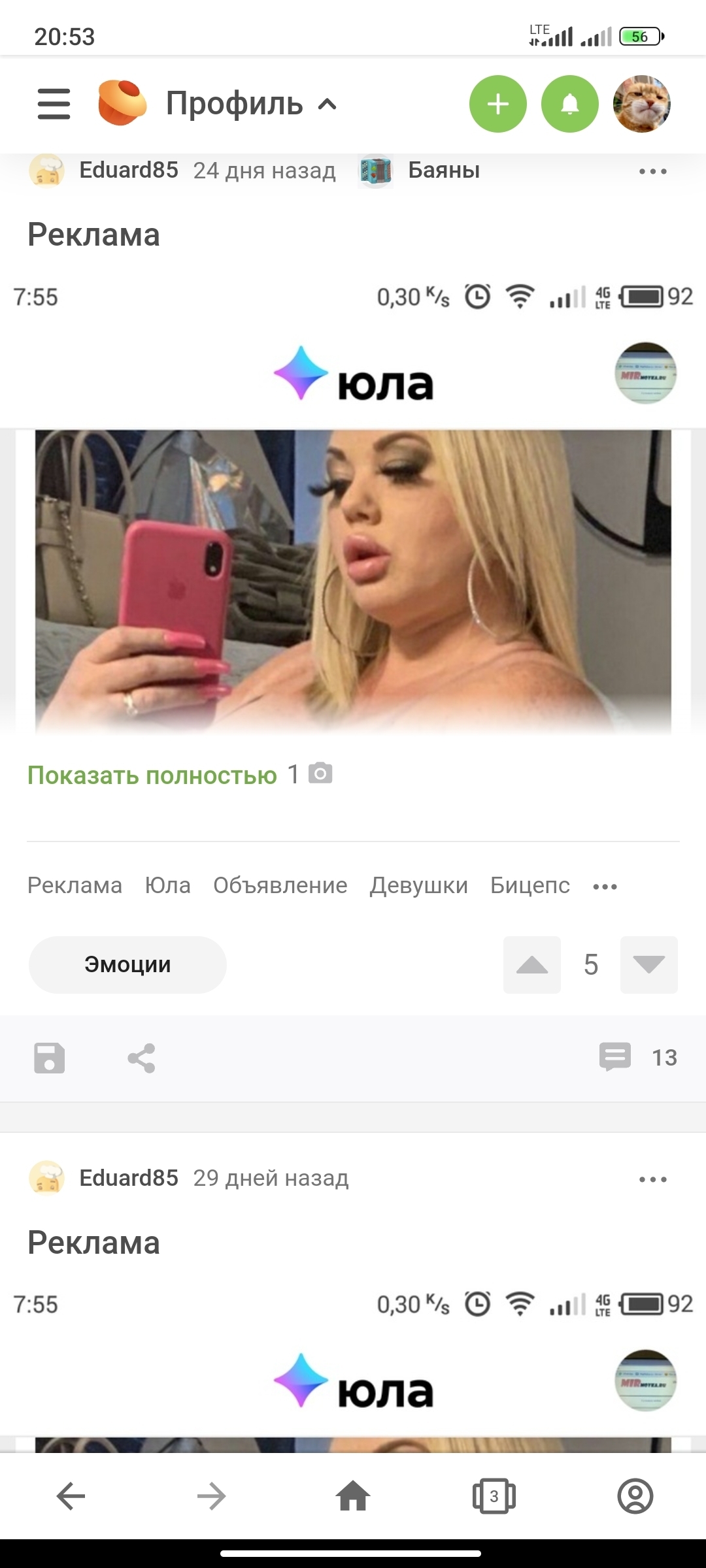706x1568 pixels.
Task: Open the Эмоции button
Action: point(127,964)
